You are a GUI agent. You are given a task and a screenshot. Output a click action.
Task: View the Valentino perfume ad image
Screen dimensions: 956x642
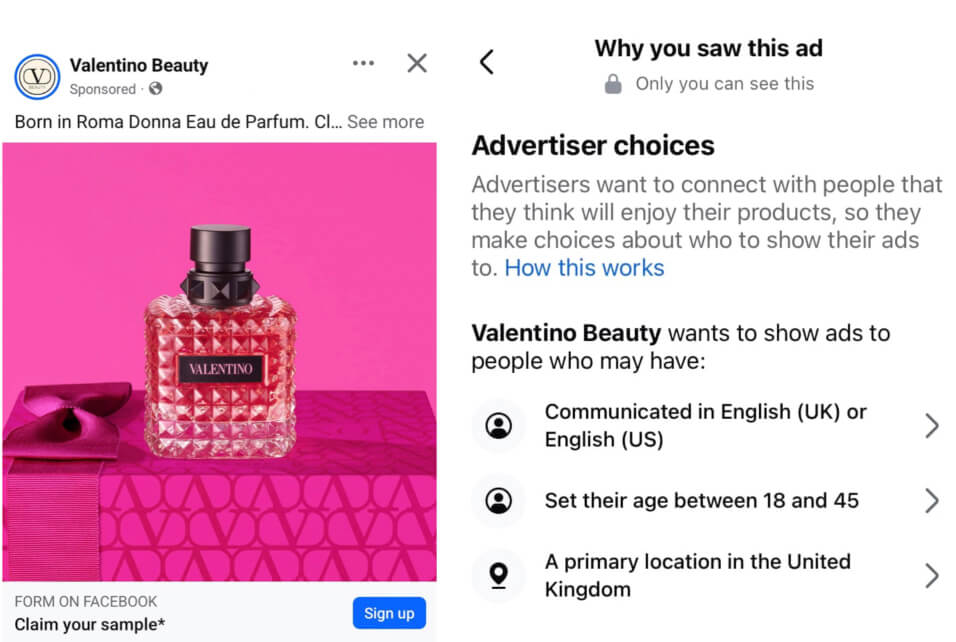click(219, 360)
